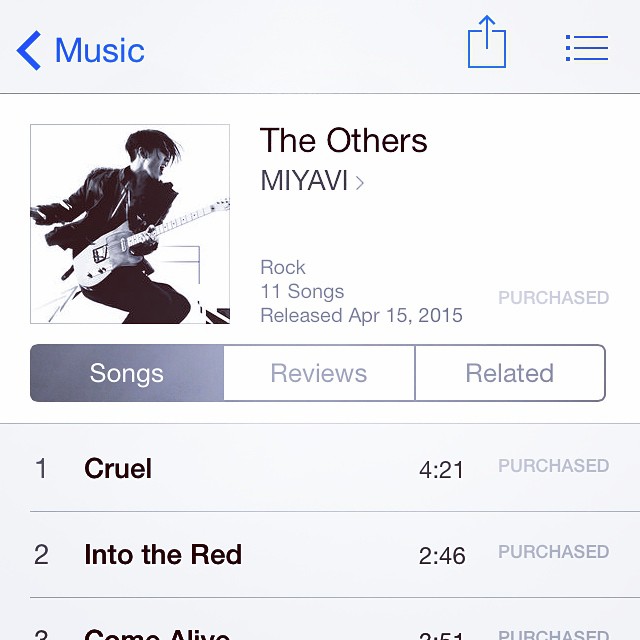Viewport: 640px width, 640px height.
Task: Select the Songs tab
Action: (127, 373)
